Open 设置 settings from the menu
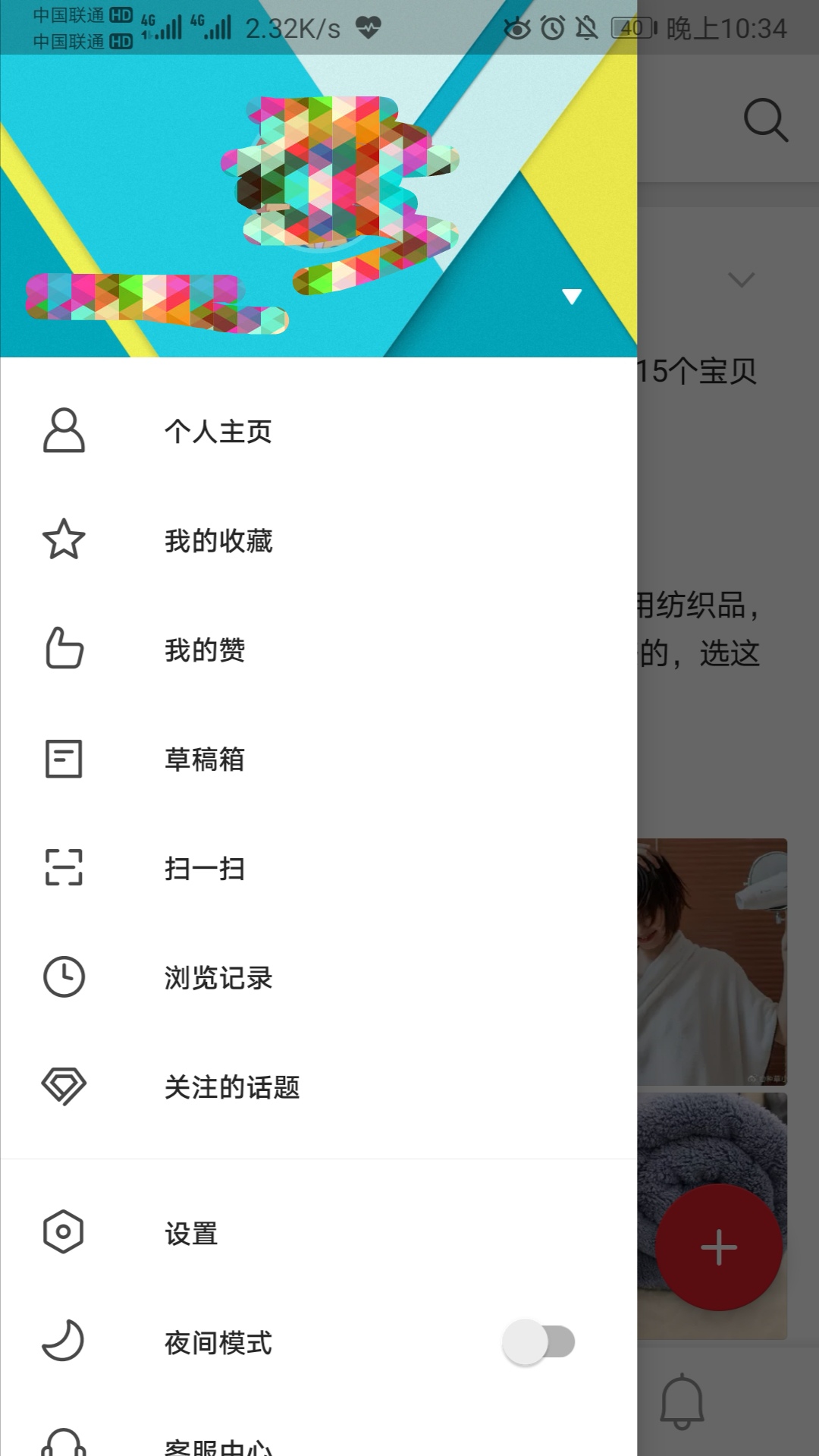The width and height of the screenshot is (819, 1456). [x=191, y=1233]
